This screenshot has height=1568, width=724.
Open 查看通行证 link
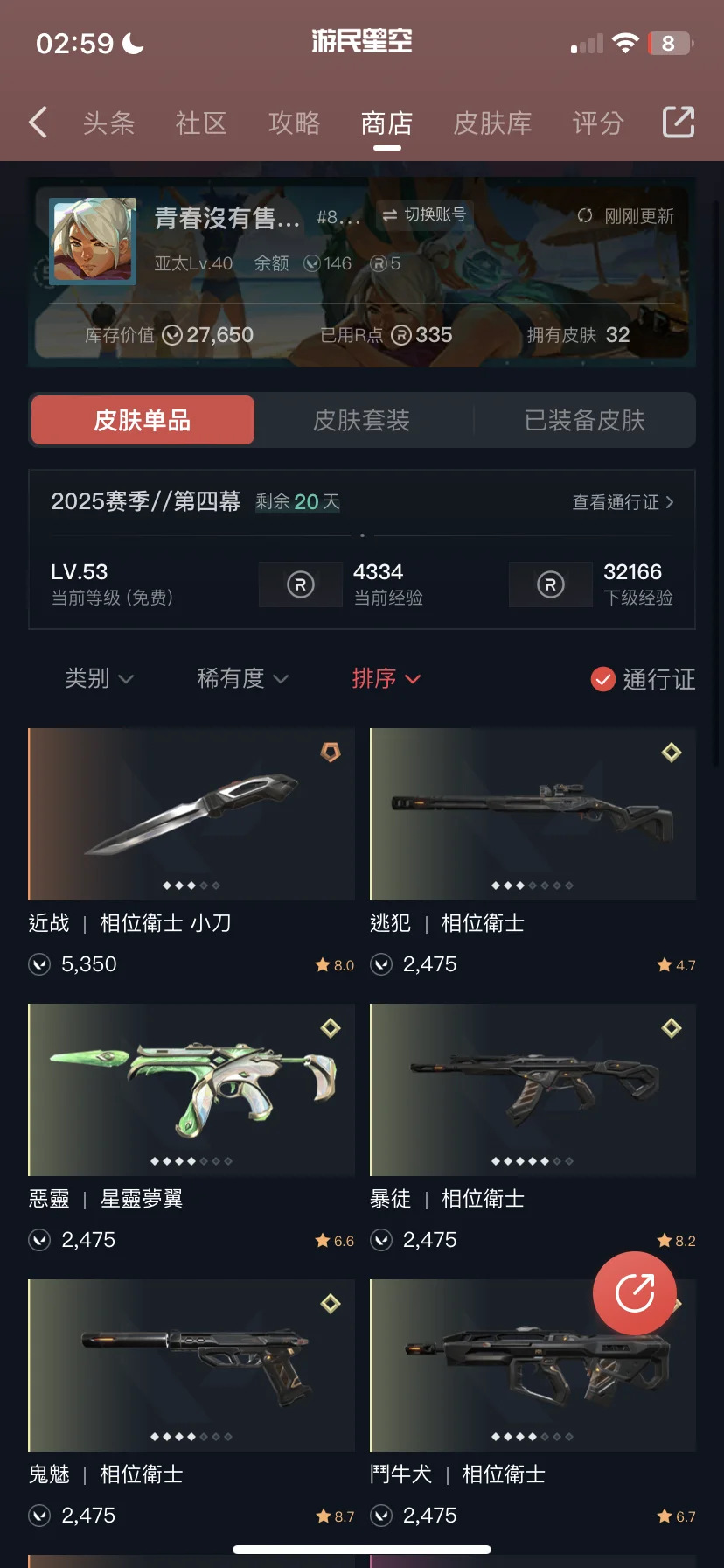[x=622, y=502]
